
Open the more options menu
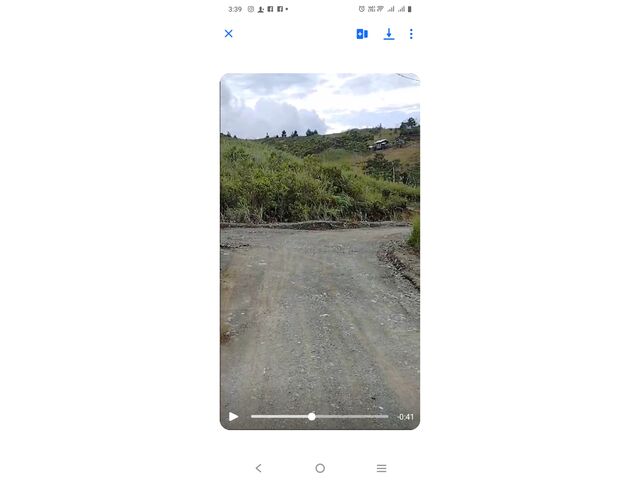411,34
